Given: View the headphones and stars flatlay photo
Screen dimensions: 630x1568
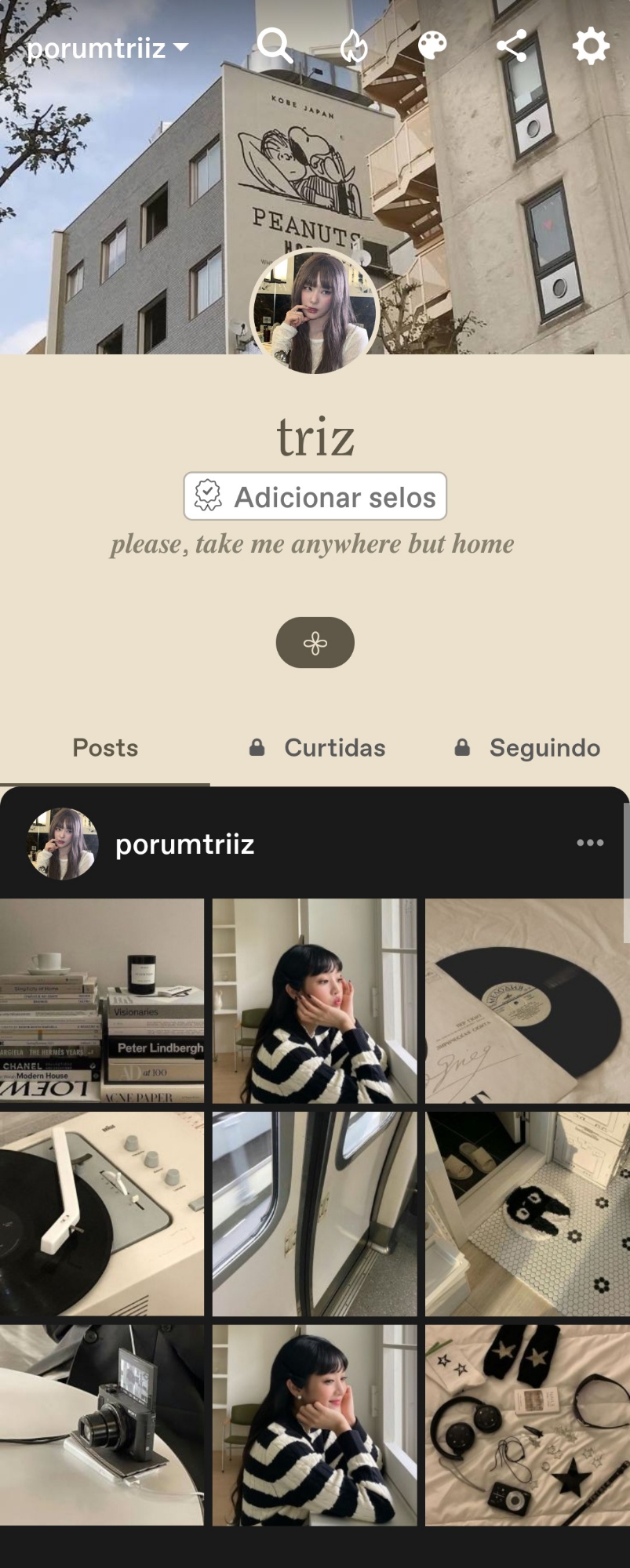Looking at the screenshot, I should (527, 1425).
